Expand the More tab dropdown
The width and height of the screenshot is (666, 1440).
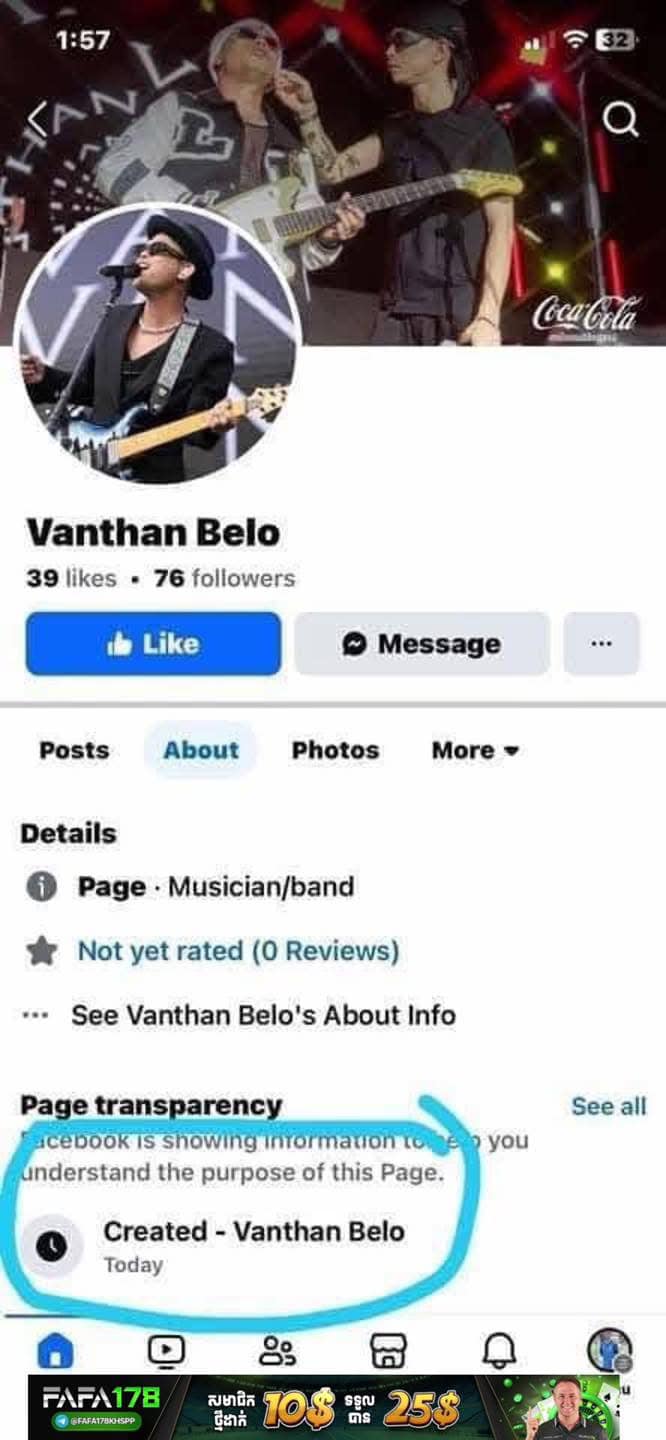point(475,750)
